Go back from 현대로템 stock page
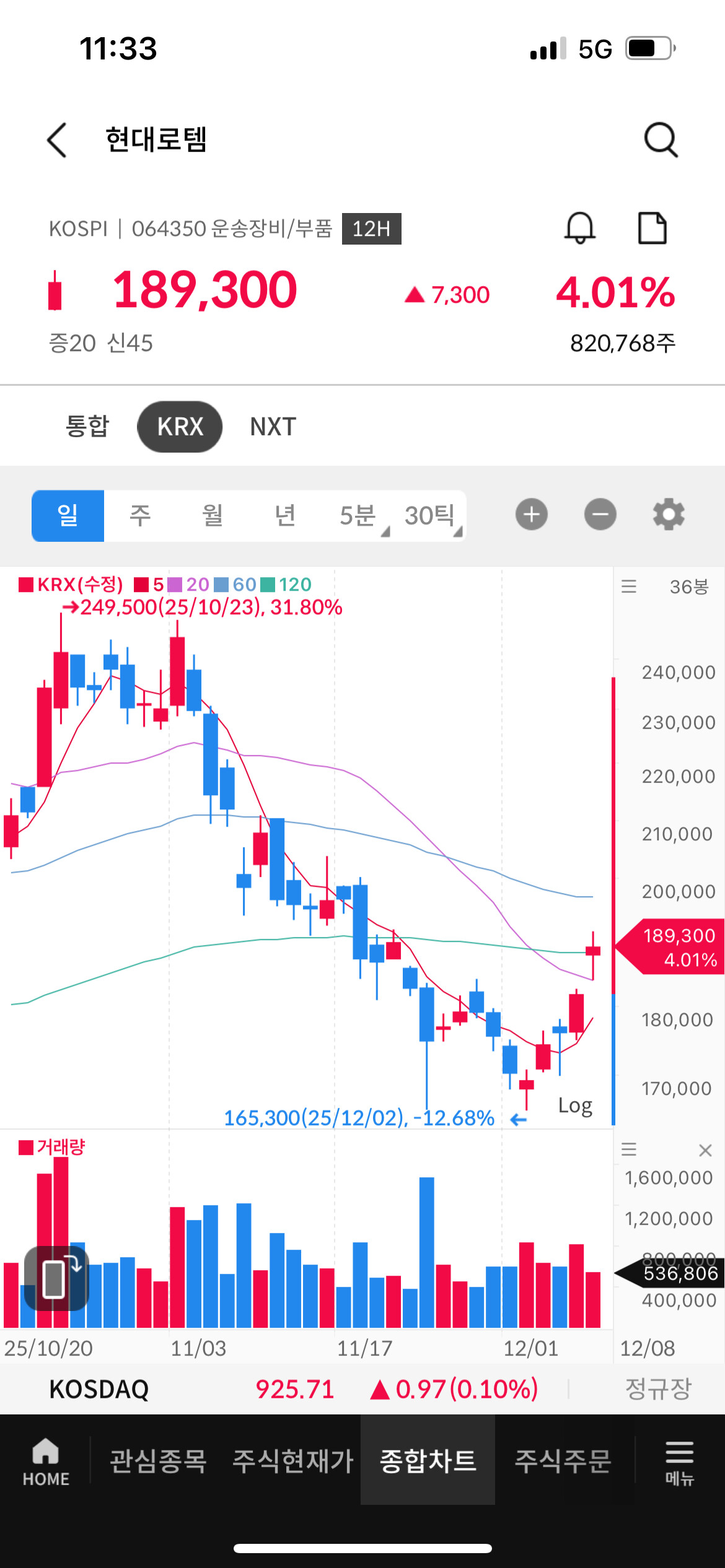The height and width of the screenshot is (1568, 725). (56, 139)
